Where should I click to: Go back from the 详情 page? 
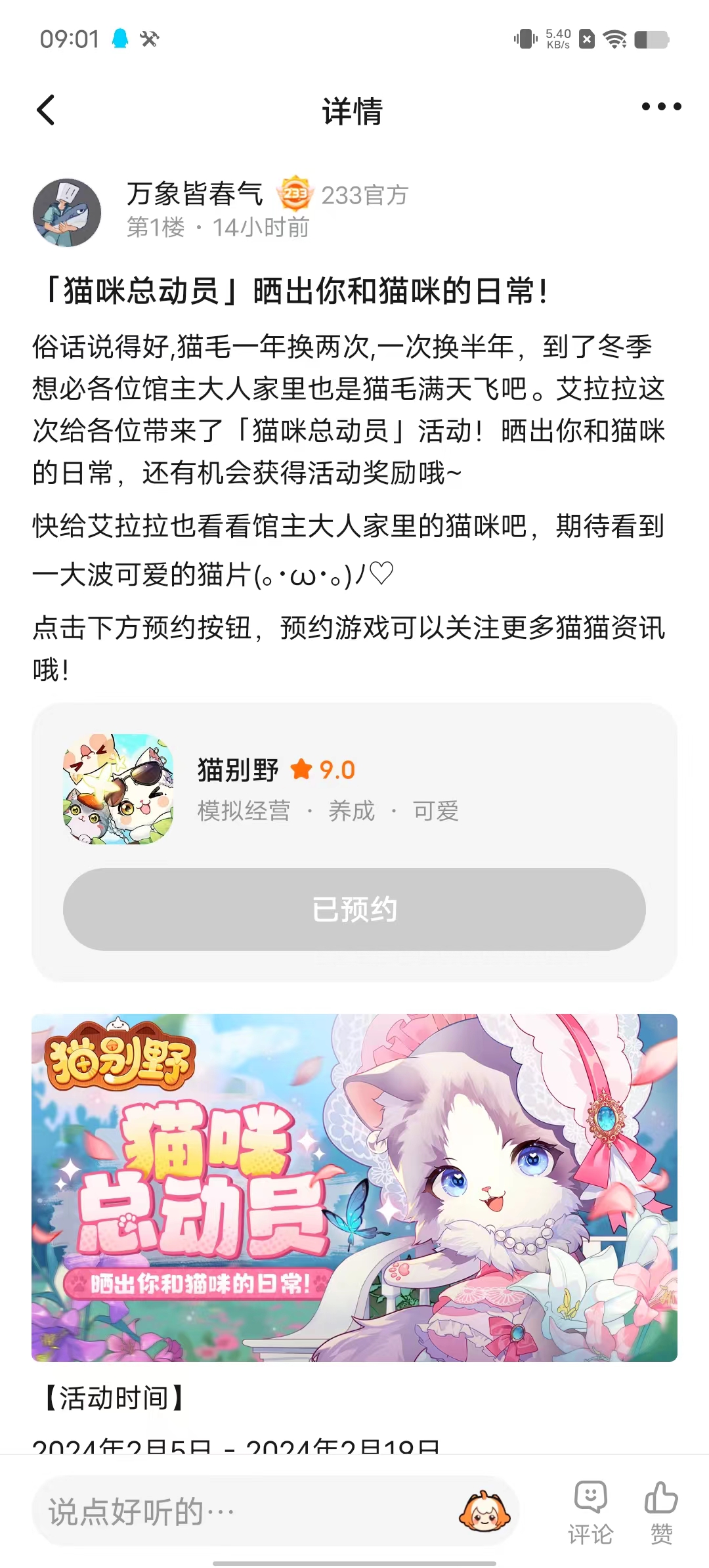point(46,110)
